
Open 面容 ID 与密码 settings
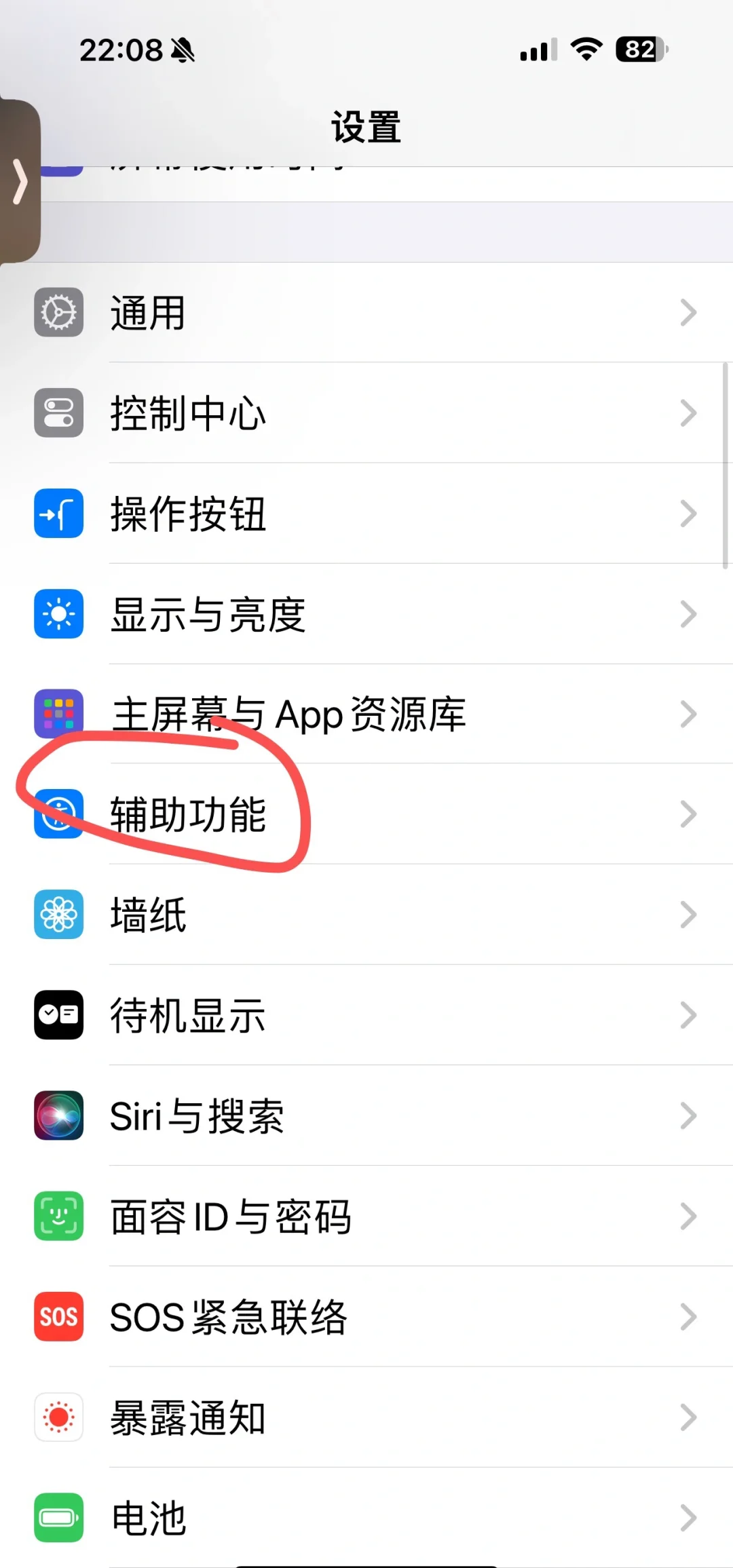[366, 1216]
